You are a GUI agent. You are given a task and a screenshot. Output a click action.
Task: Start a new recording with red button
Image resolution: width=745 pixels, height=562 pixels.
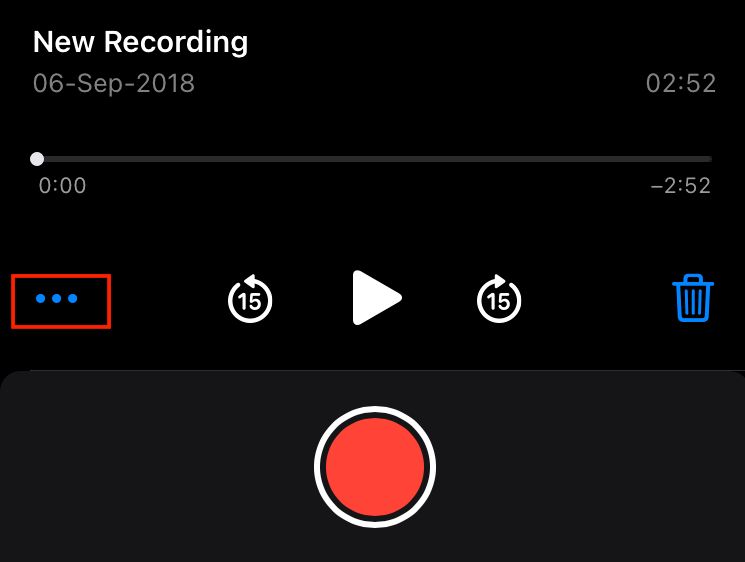pyautogui.click(x=375, y=467)
